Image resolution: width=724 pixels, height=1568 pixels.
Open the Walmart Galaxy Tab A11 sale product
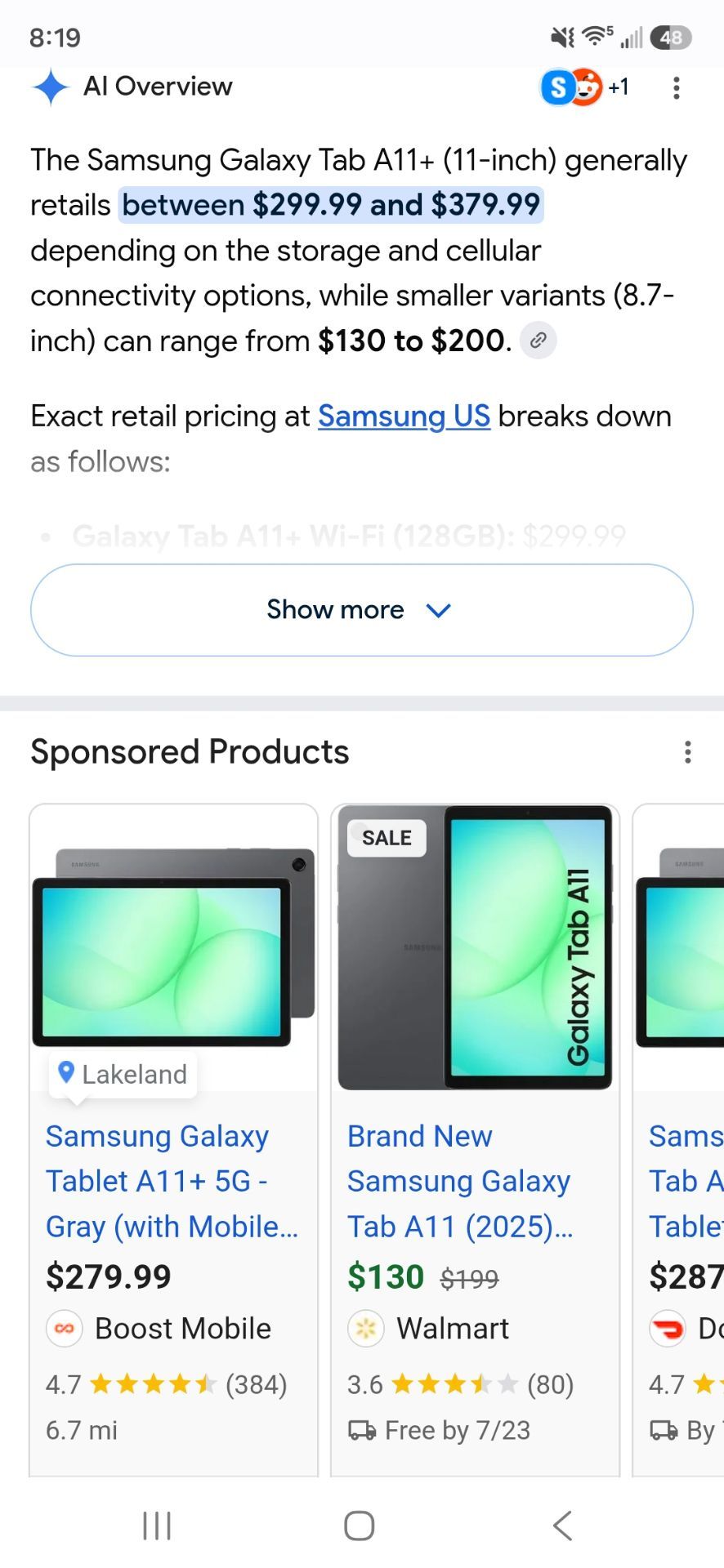pyautogui.click(x=476, y=1140)
